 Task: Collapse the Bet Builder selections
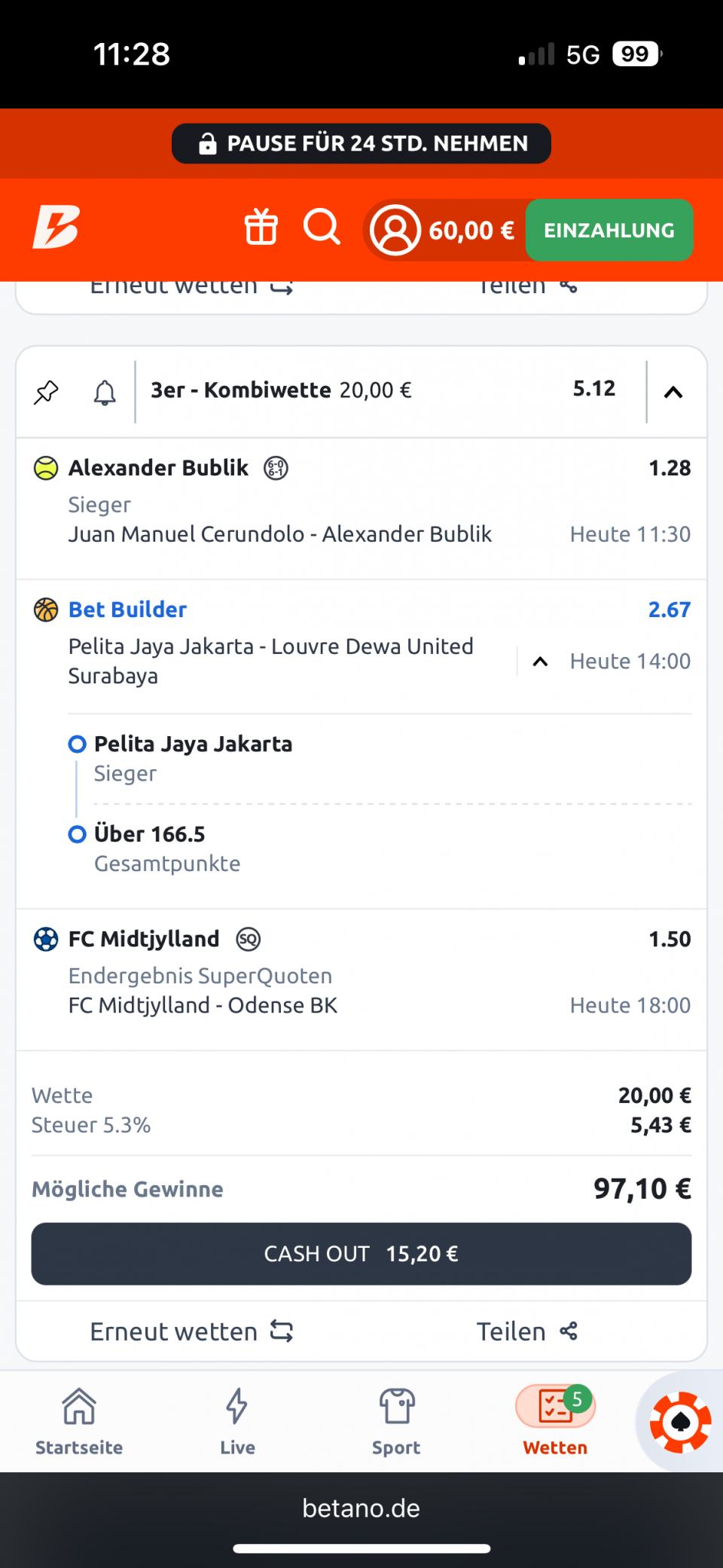coord(540,662)
